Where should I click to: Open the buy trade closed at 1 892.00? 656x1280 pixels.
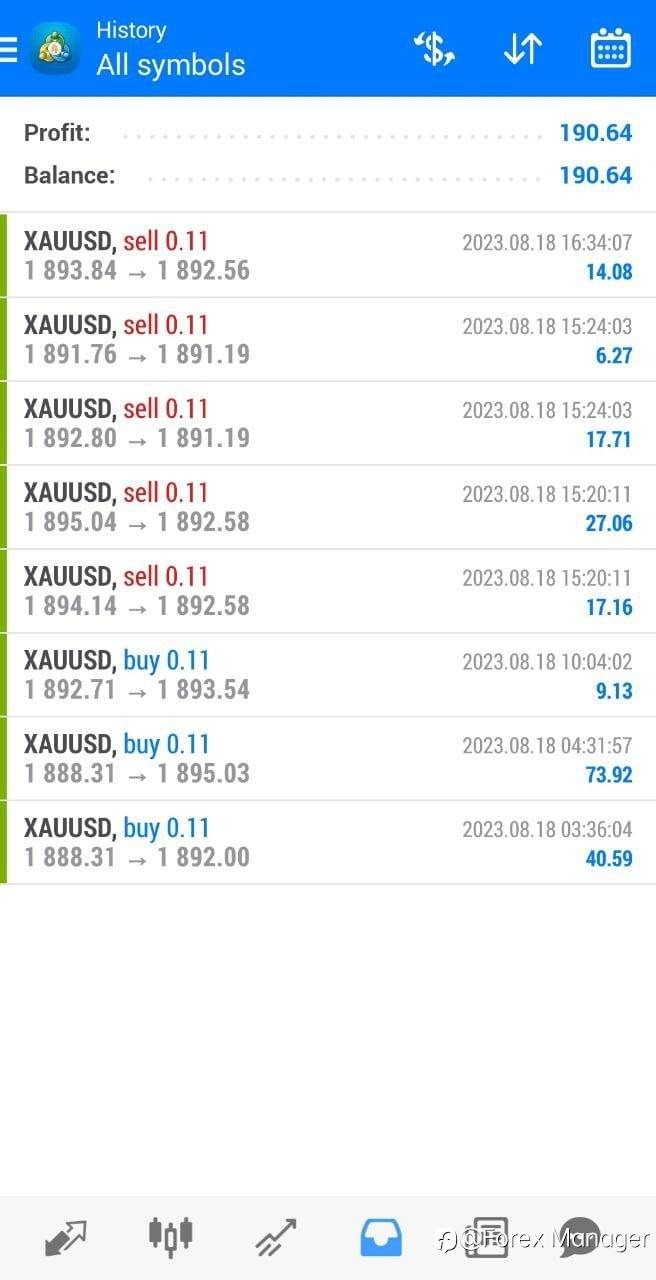328,843
